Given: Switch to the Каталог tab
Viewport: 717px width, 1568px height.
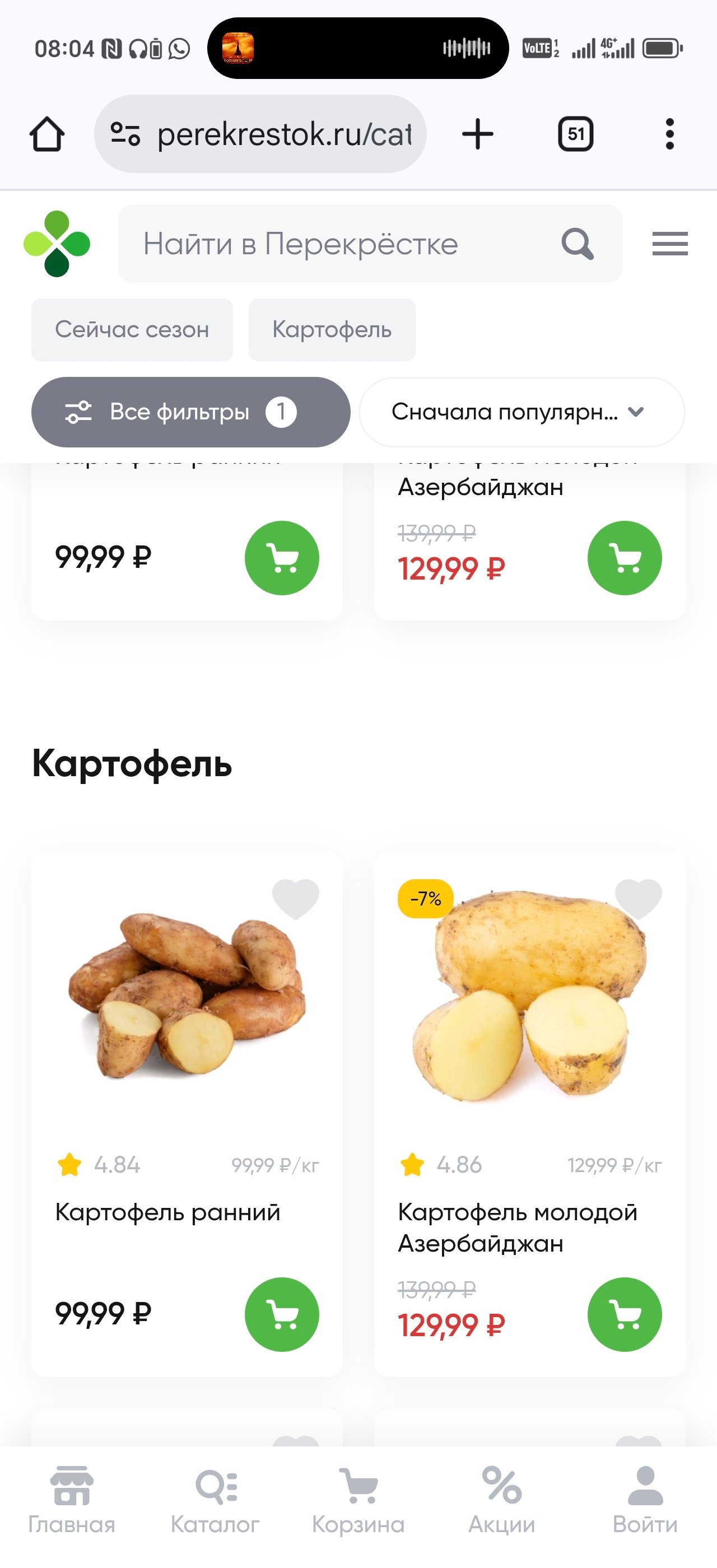Looking at the screenshot, I should (215, 1501).
